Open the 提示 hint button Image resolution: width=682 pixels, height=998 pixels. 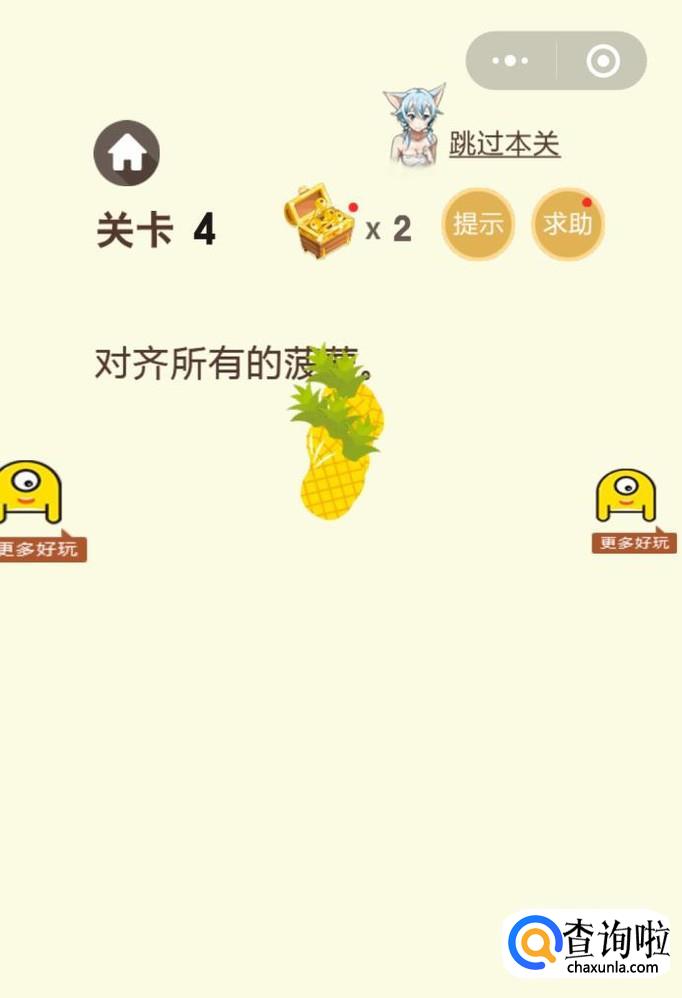tap(478, 224)
